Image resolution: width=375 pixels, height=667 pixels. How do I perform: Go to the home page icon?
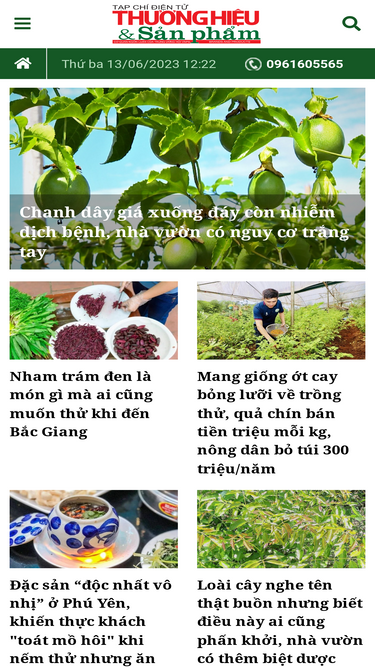tap(23, 64)
